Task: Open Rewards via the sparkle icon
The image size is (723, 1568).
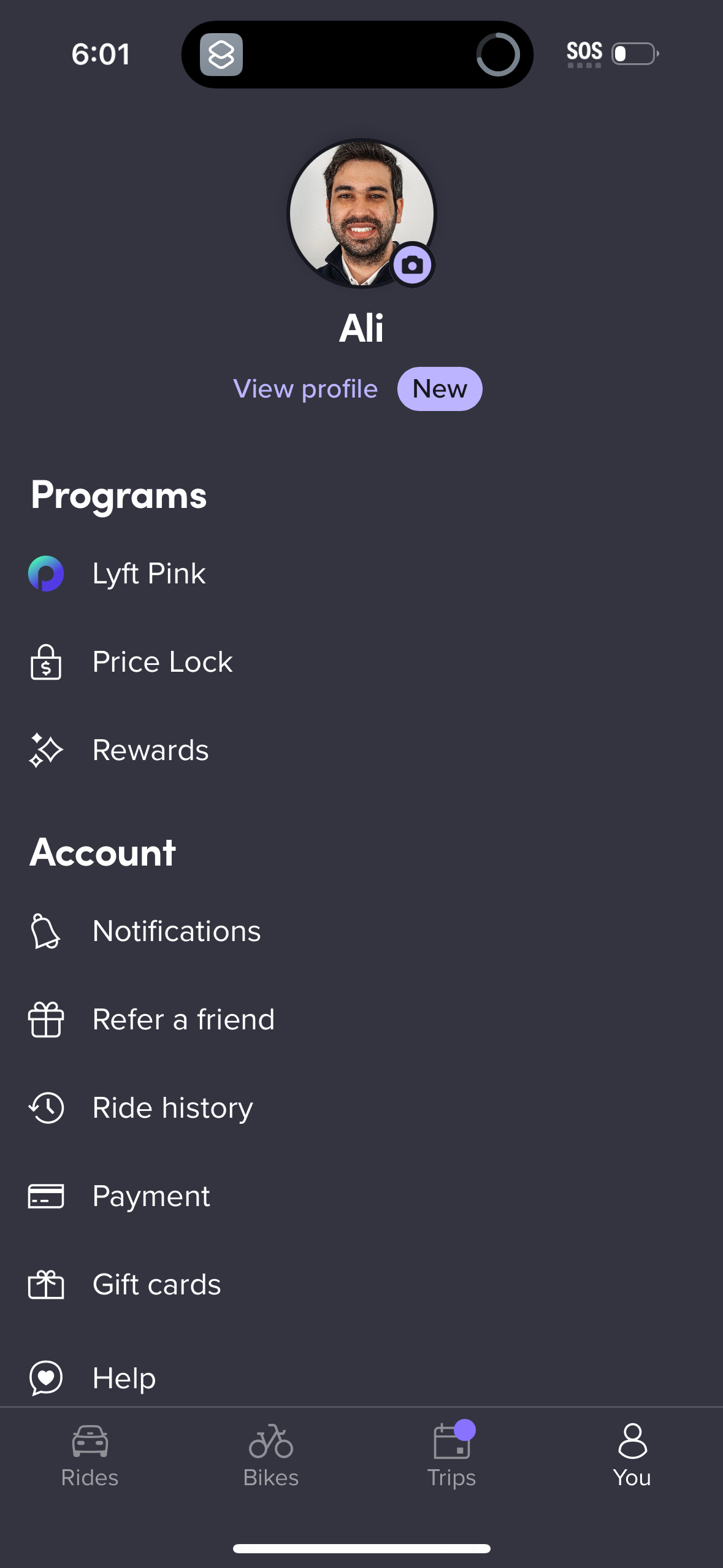Action: click(x=46, y=750)
